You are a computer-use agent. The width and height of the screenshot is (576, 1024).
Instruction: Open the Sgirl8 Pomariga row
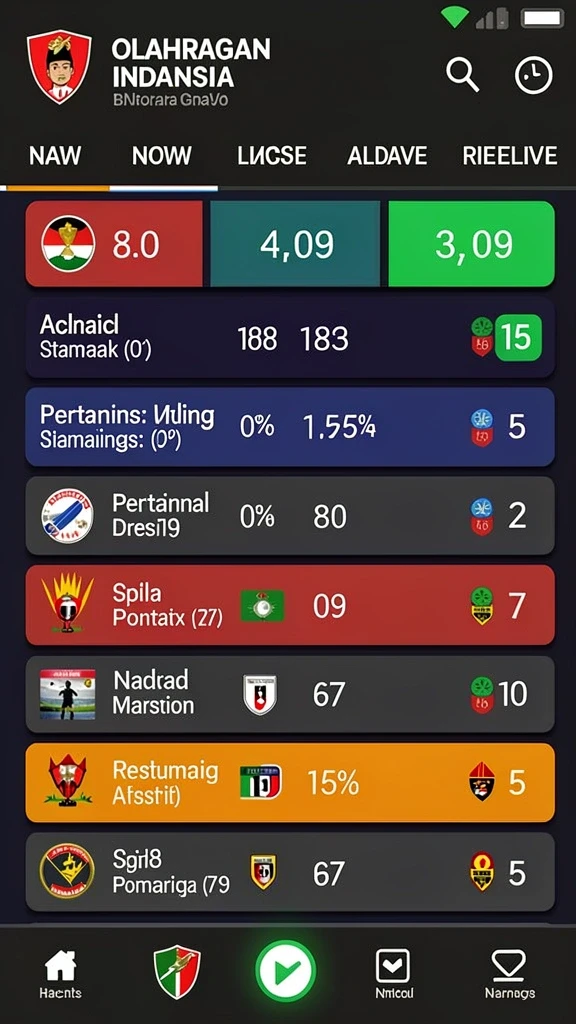[290, 872]
